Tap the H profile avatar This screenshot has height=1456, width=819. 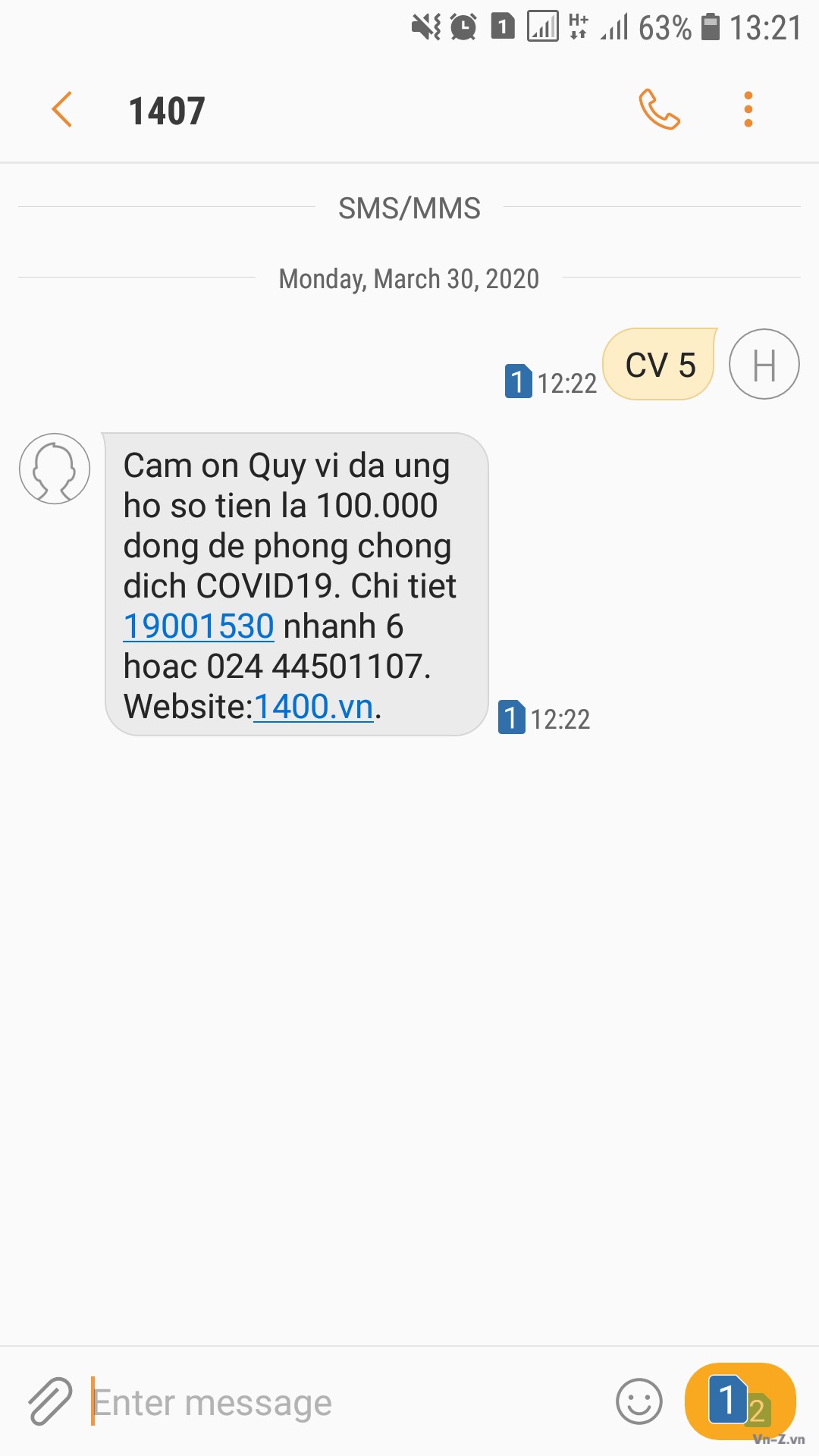pos(764,364)
